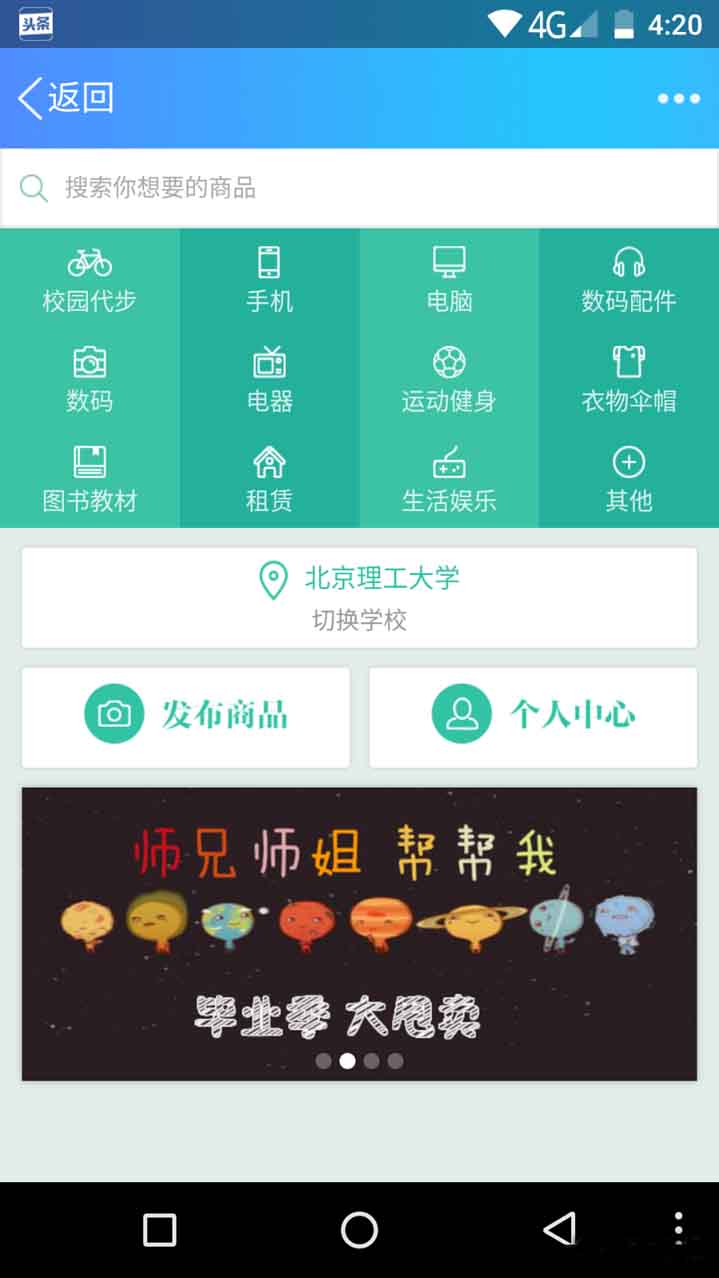Go back using the 返回 button
This screenshot has height=1278, width=719.
[x=66, y=98]
